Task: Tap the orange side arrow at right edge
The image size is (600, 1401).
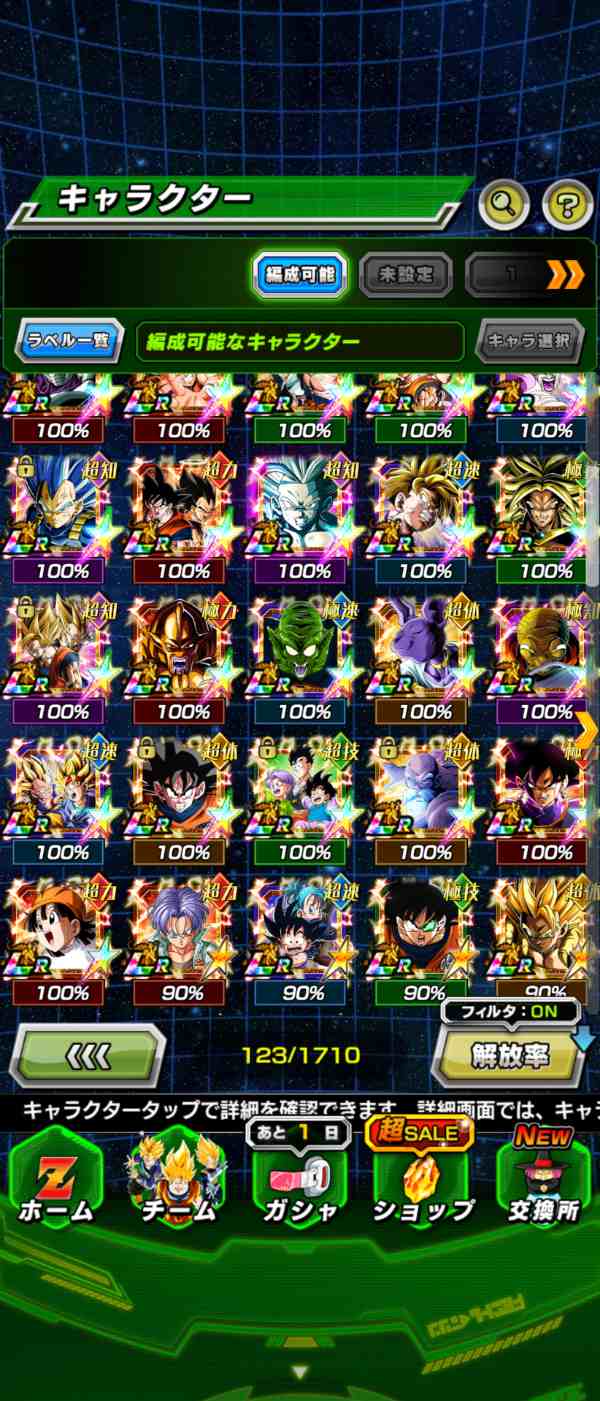Action: tap(587, 729)
